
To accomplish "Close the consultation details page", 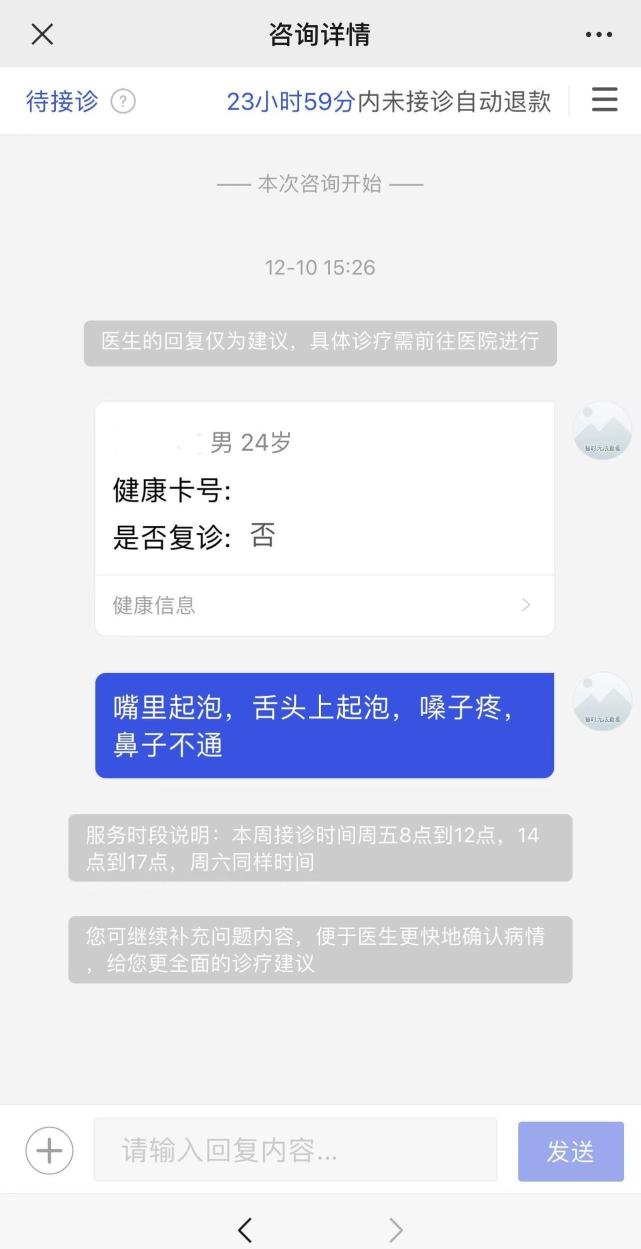I will pos(41,34).
